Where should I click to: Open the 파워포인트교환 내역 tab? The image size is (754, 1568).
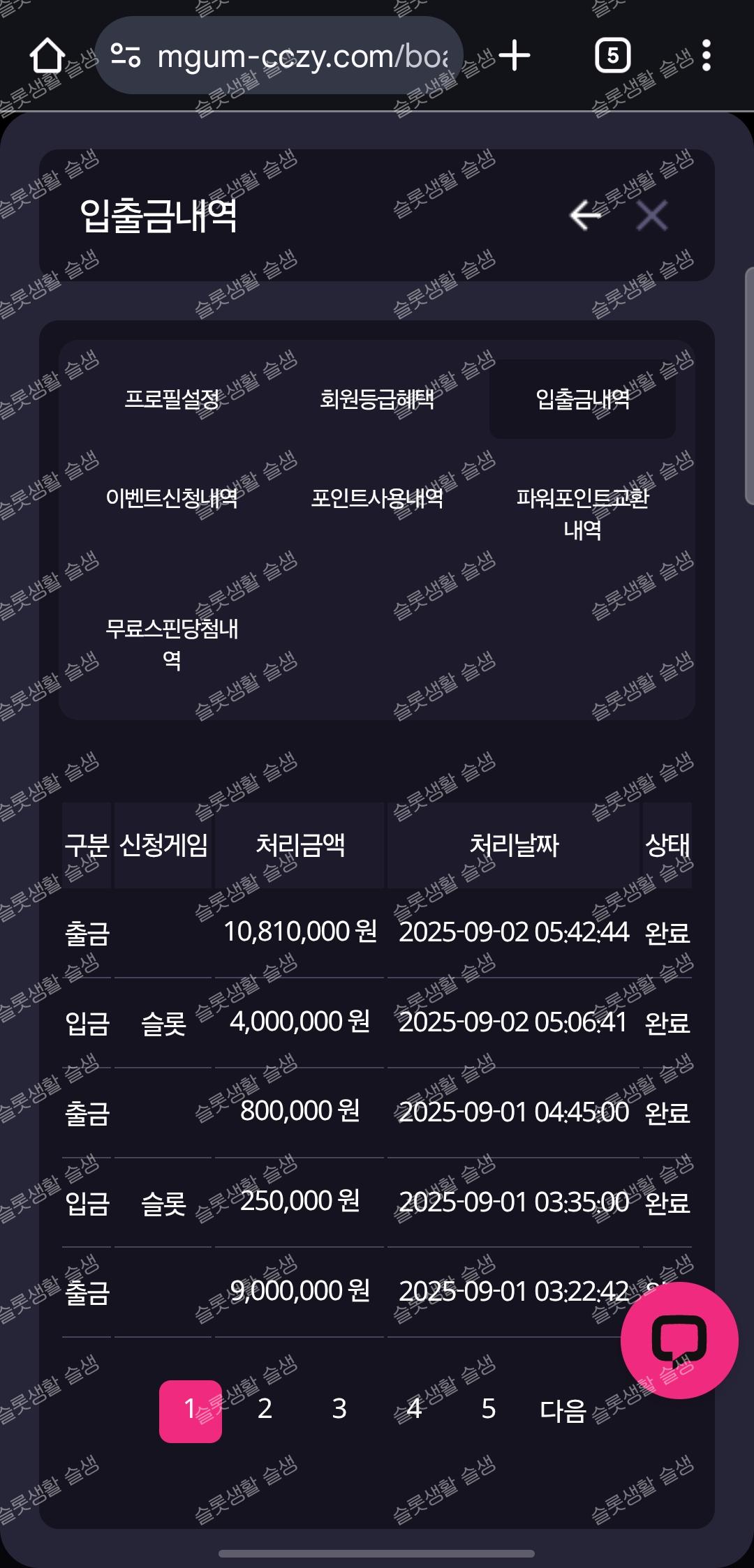coord(582,513)
